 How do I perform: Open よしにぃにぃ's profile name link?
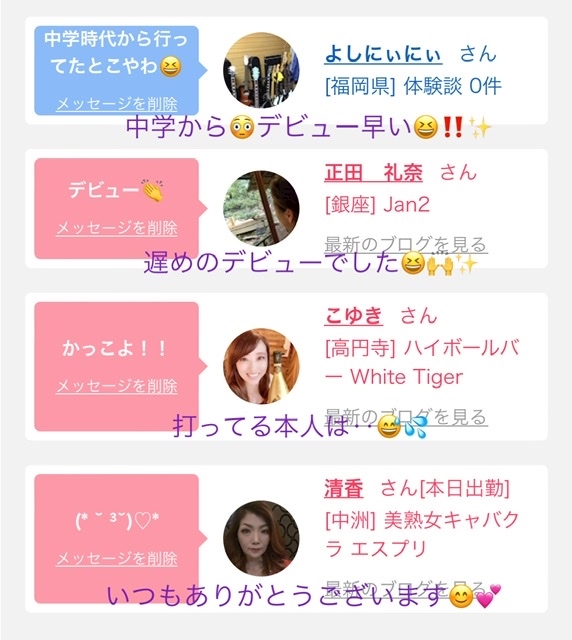coord(383,54)
